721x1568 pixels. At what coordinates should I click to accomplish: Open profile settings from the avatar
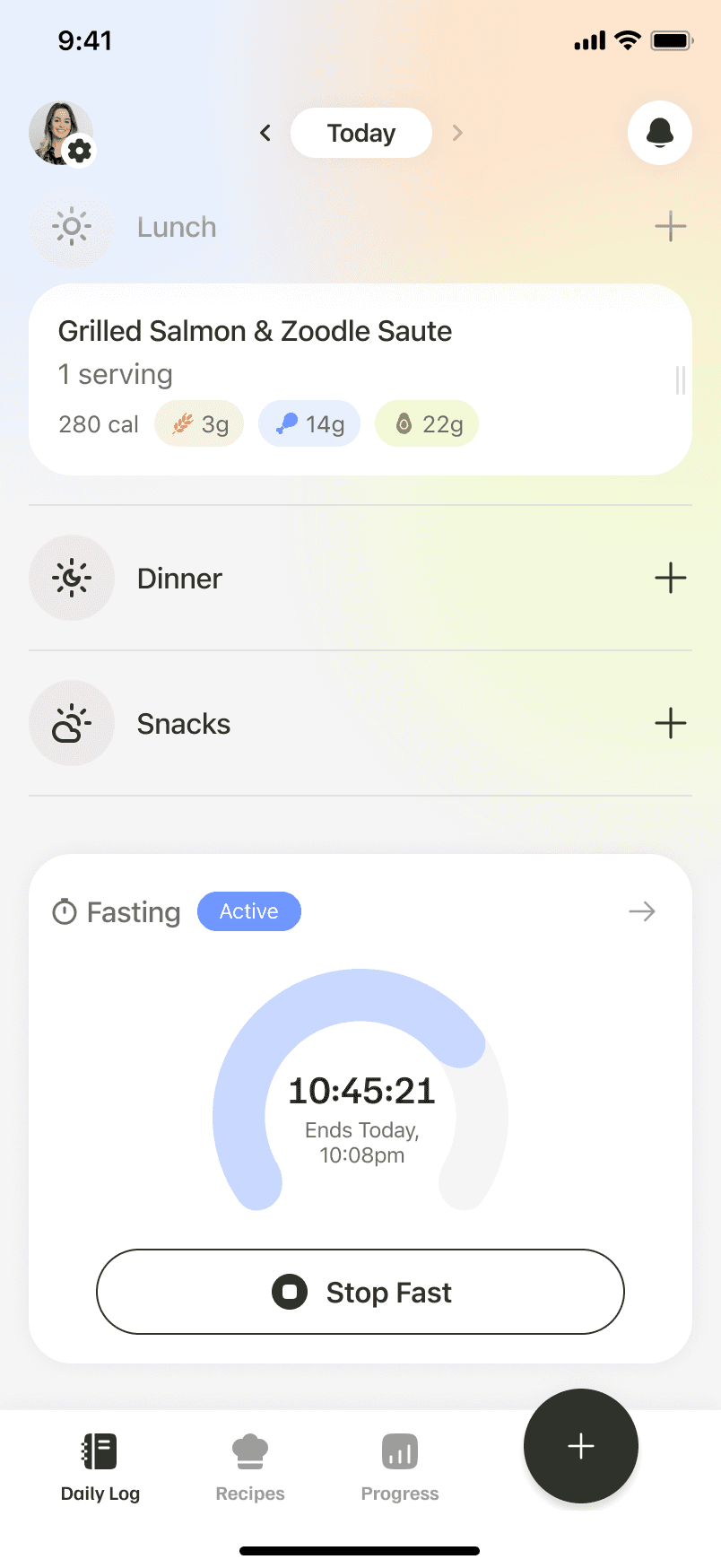(61, 133)
